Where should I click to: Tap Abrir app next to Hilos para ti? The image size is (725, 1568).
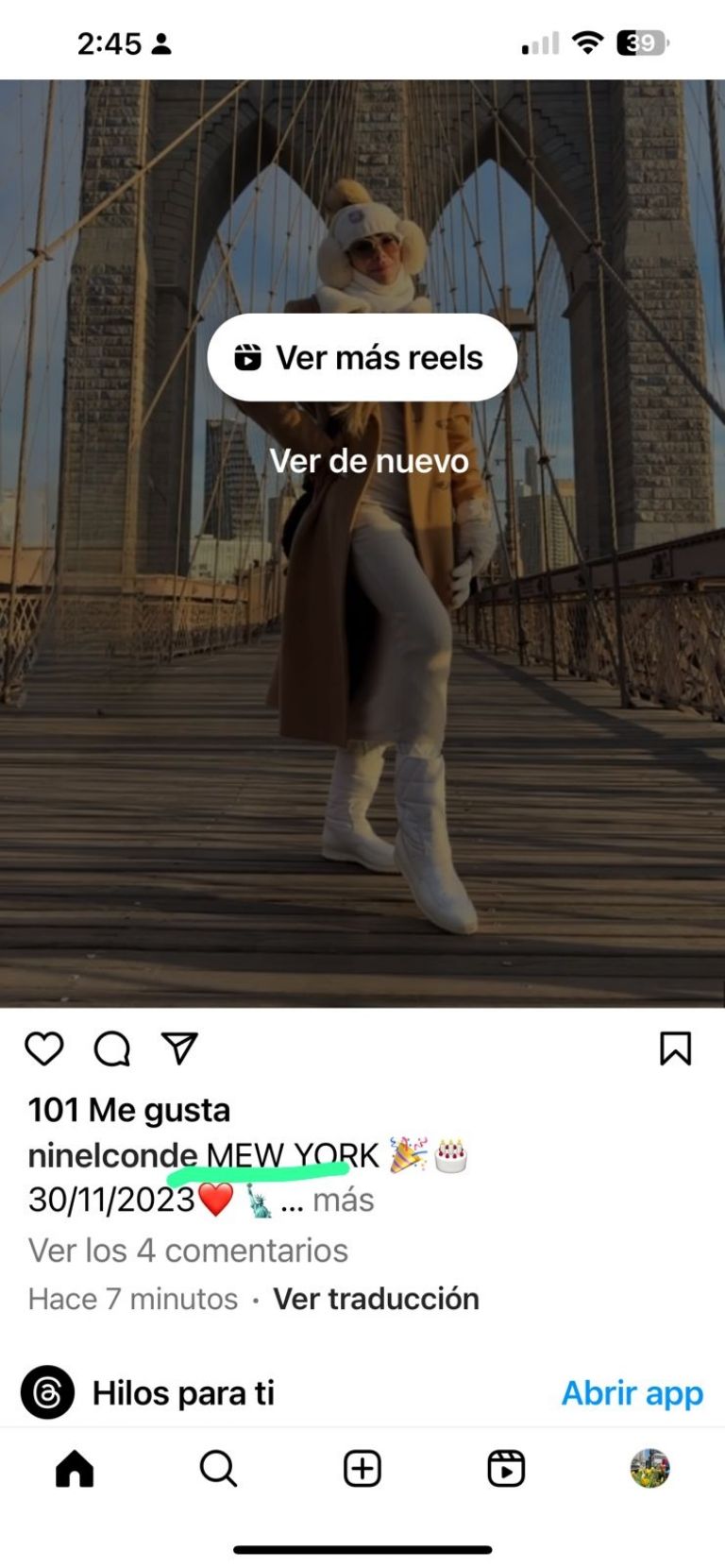(x=632, y=1393)
